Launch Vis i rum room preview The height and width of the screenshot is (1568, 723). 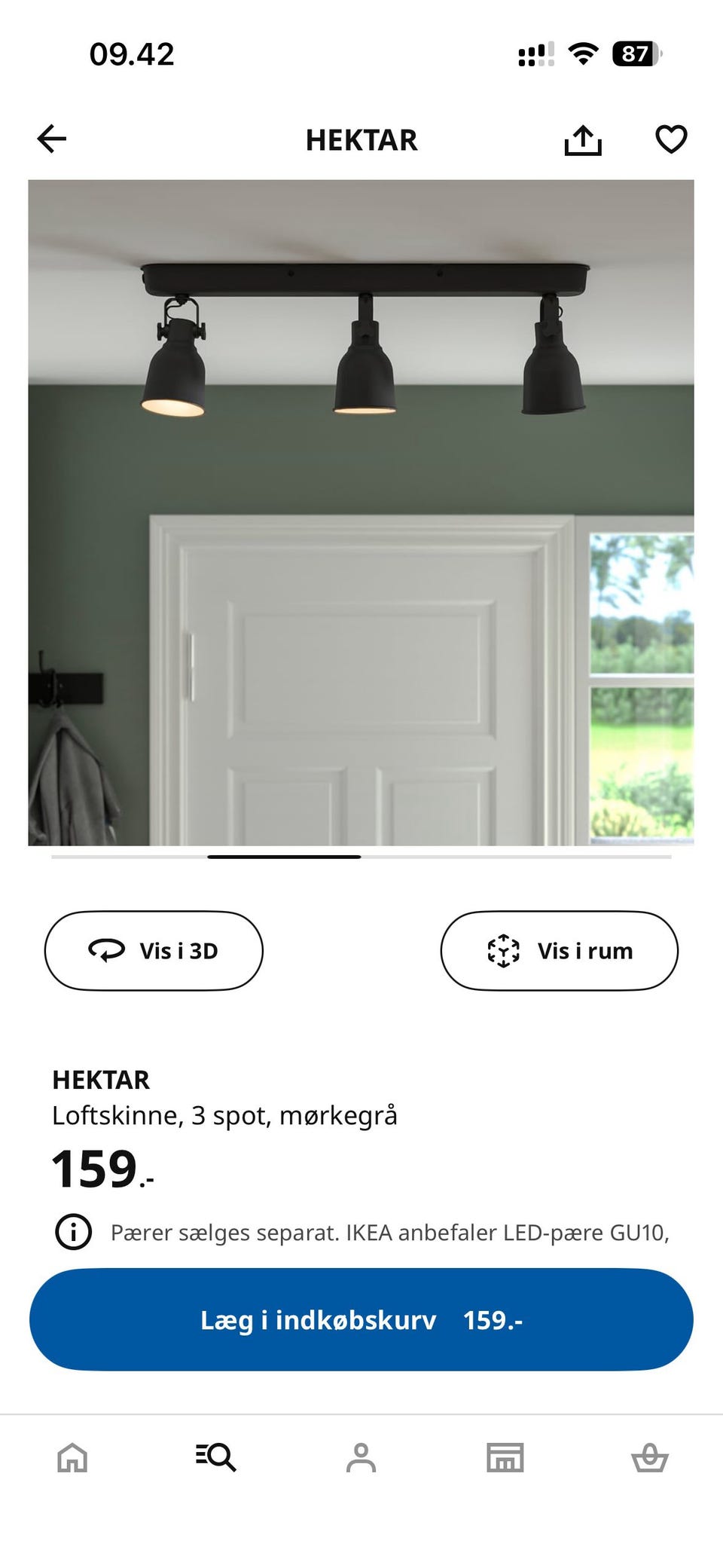pos(559,950)
